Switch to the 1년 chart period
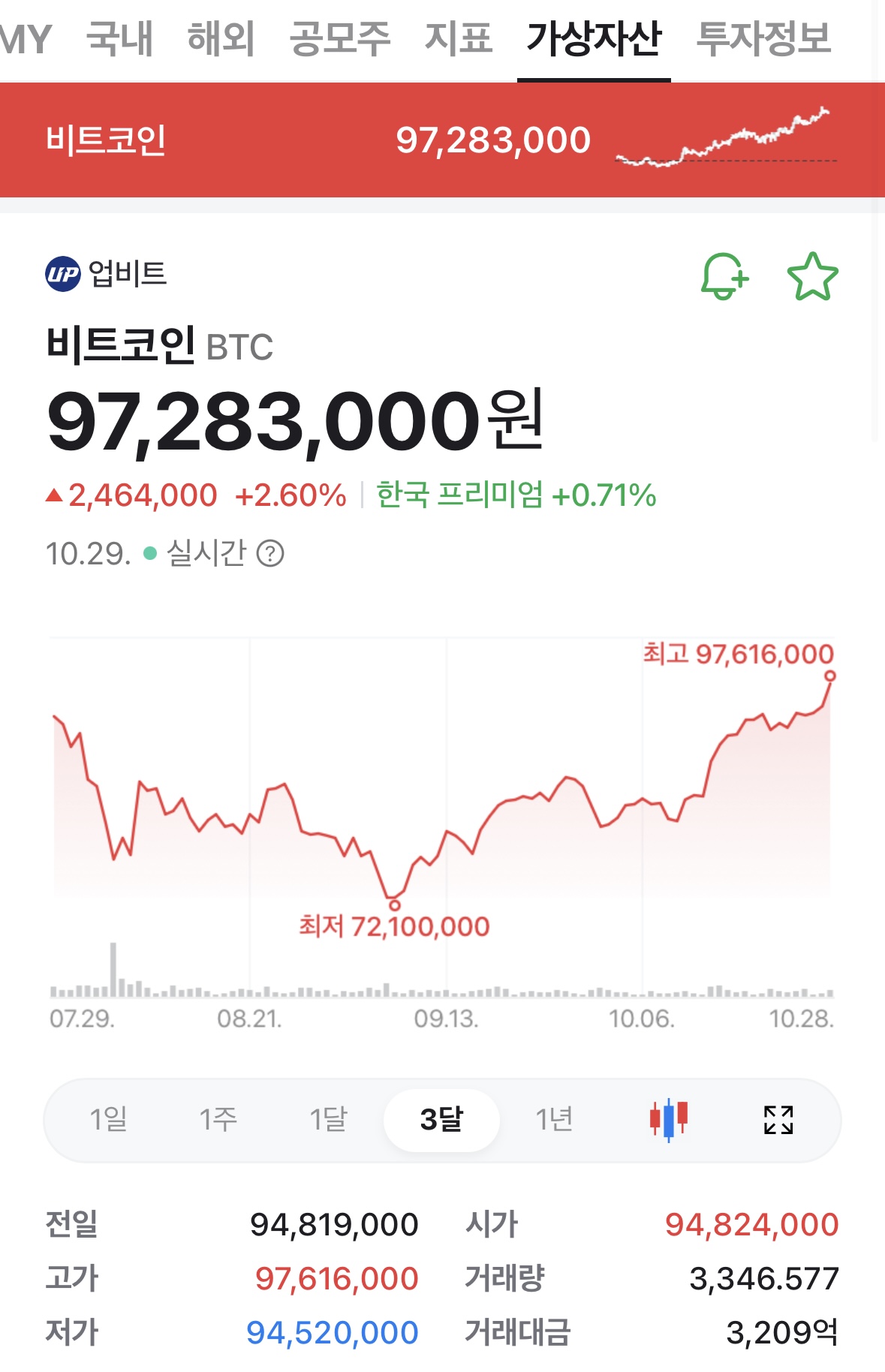The width and height of the screenshot is (885, 1372). [x=553, y=1119]
